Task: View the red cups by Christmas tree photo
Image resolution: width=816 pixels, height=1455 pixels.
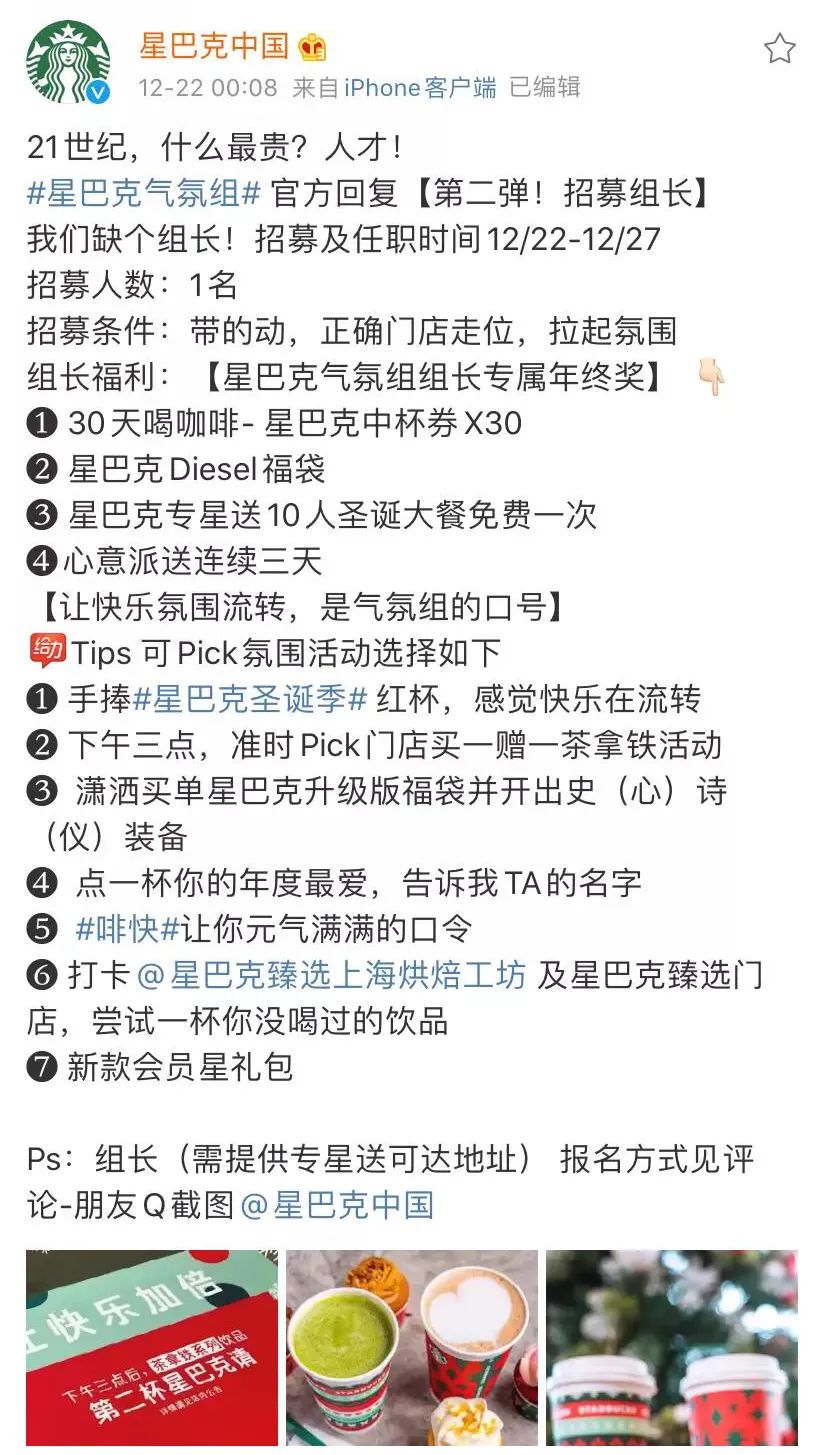Action: click(x=672, y=1350)
